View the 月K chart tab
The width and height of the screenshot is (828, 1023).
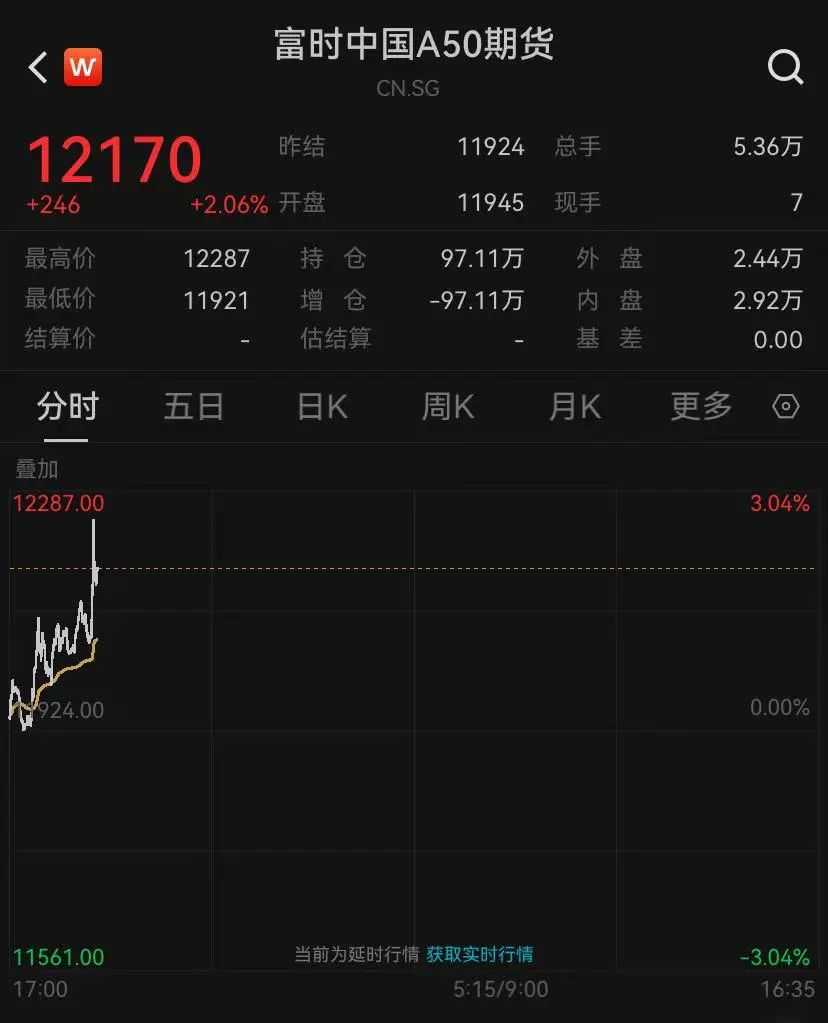point(575,407)
